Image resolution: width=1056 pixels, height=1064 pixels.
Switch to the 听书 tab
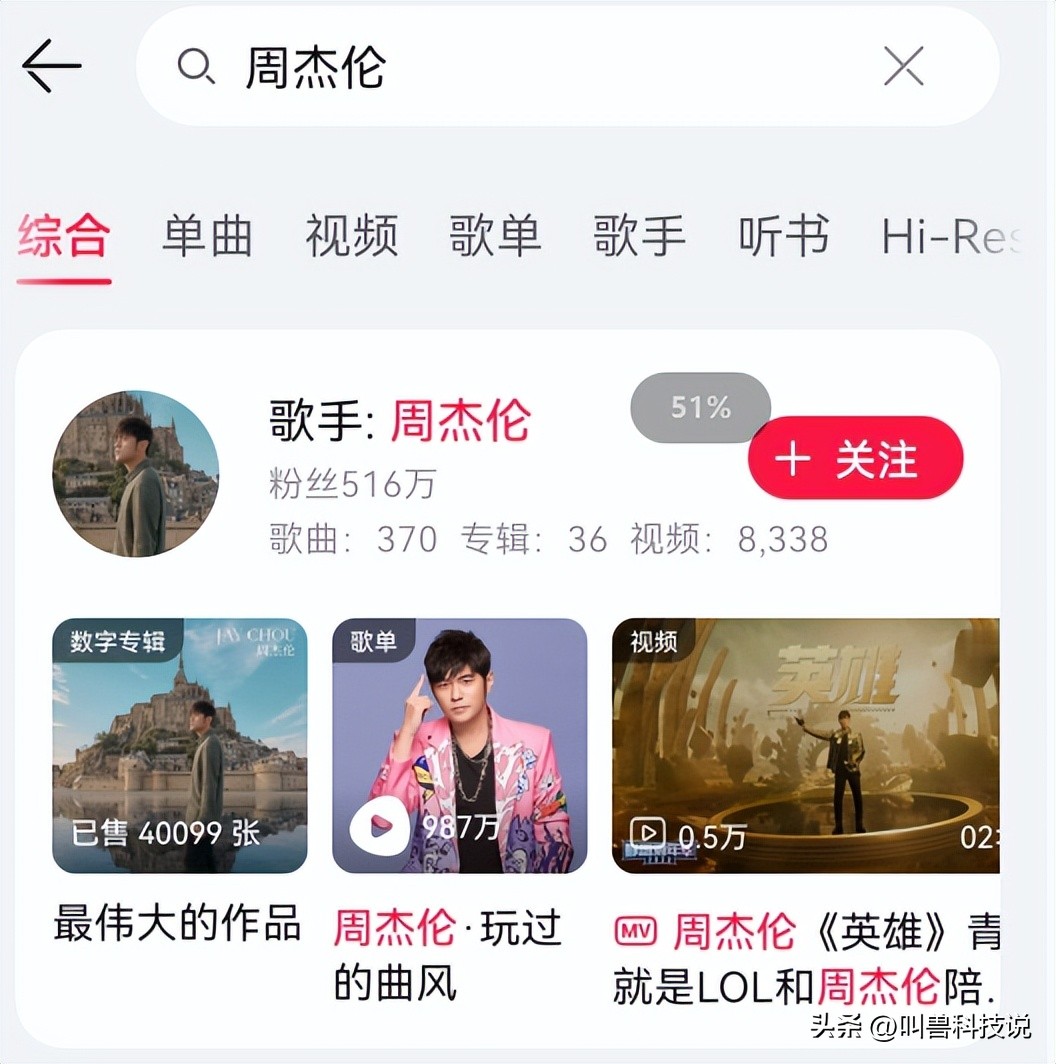click(783, 237)
